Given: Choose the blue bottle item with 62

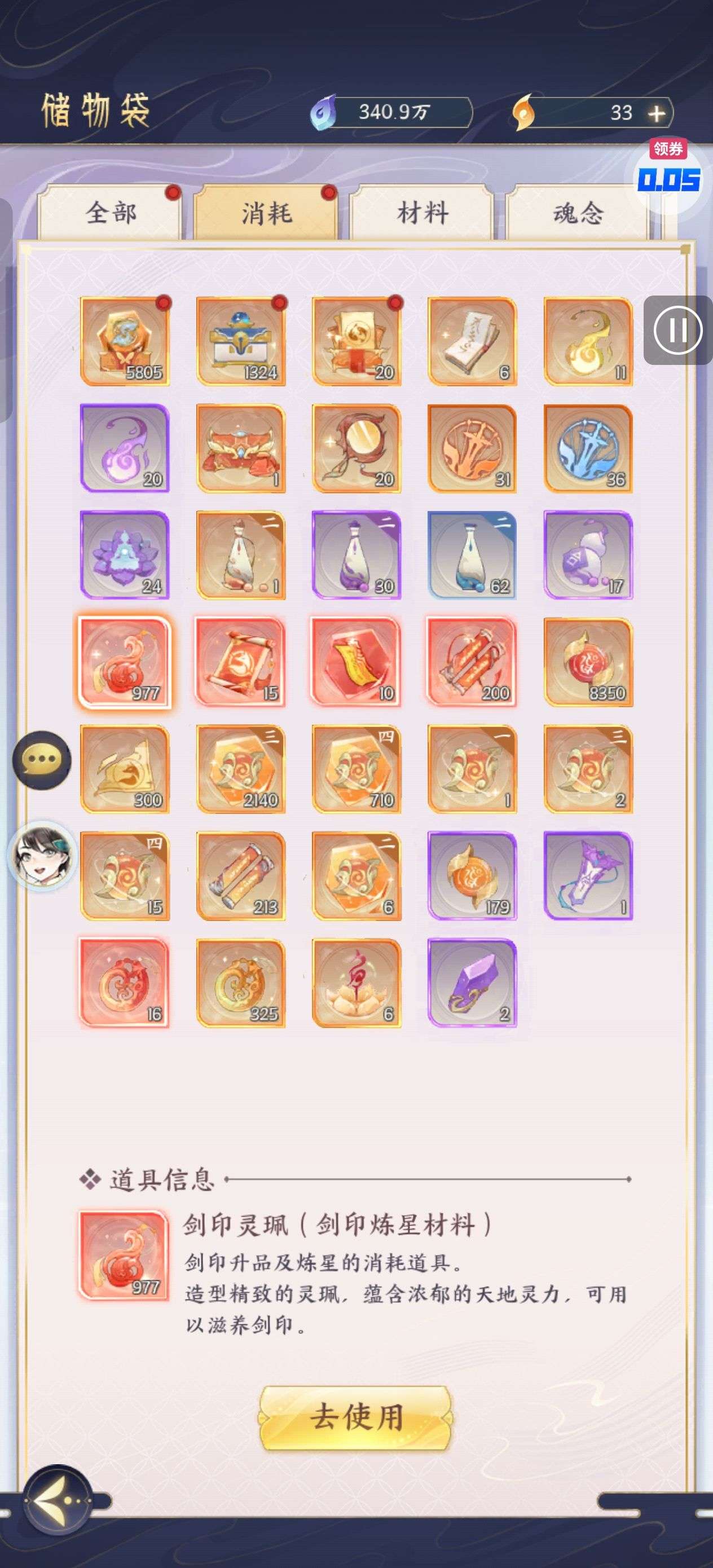Looking at the screenshot, I should [x=472, y=555].
